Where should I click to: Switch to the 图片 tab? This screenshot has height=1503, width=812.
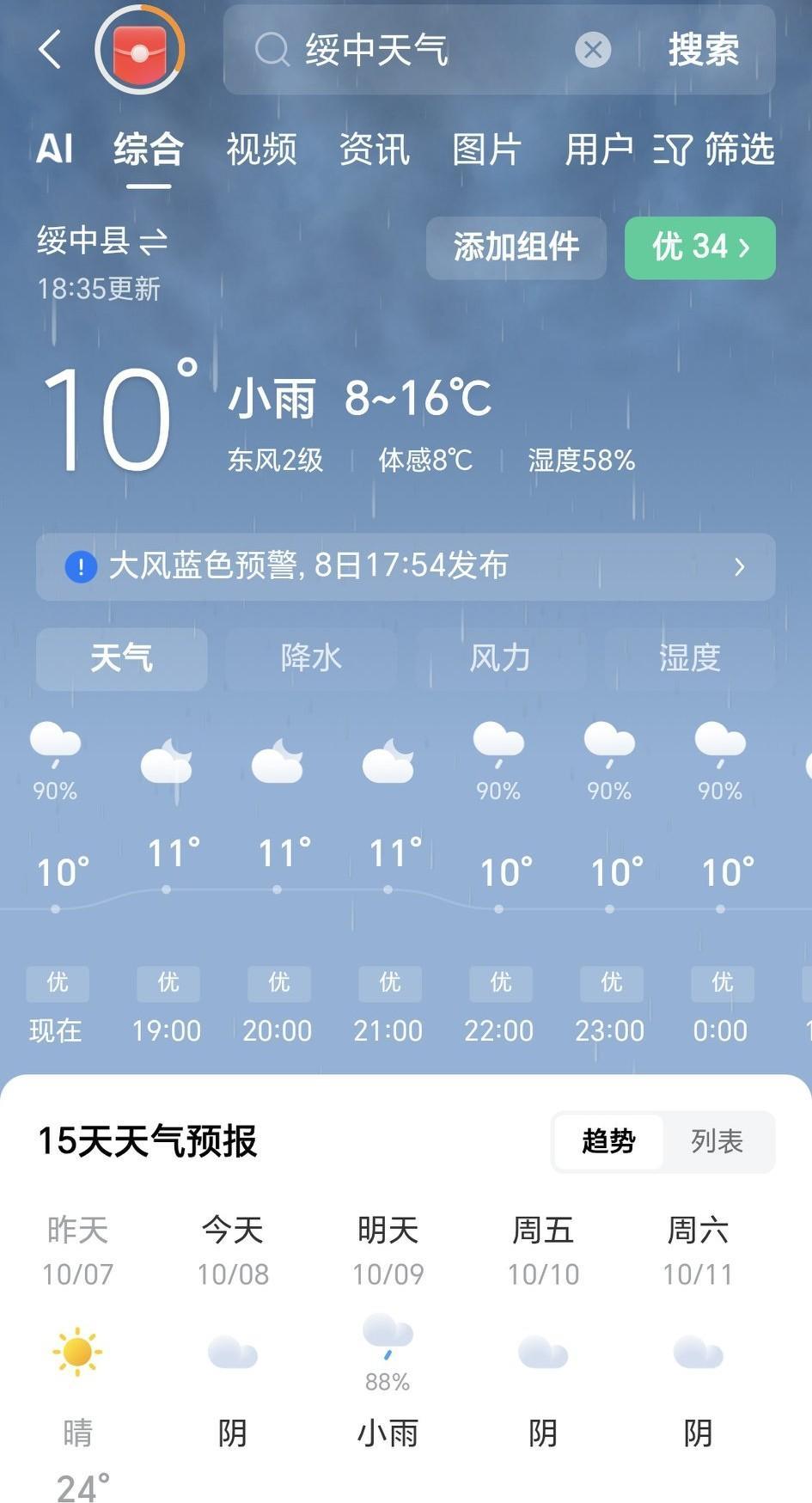(486, 149)
